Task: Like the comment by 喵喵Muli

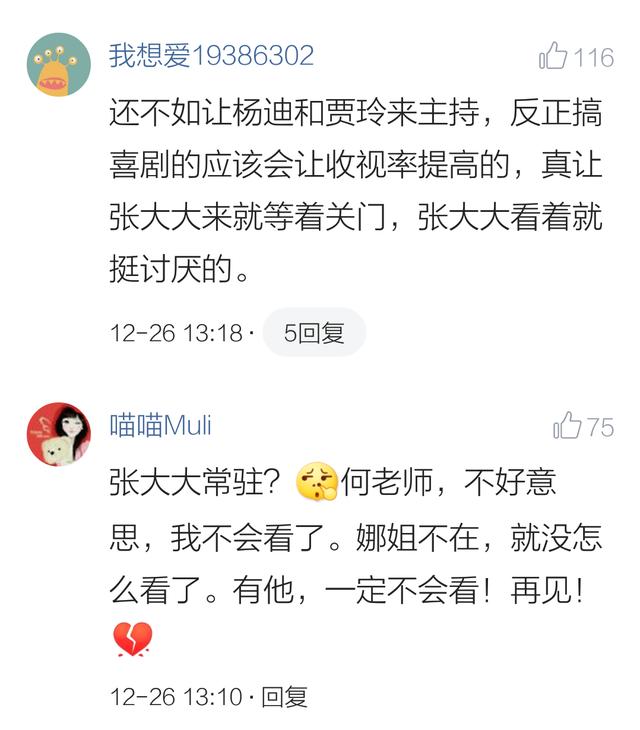Action: point(568,427)
